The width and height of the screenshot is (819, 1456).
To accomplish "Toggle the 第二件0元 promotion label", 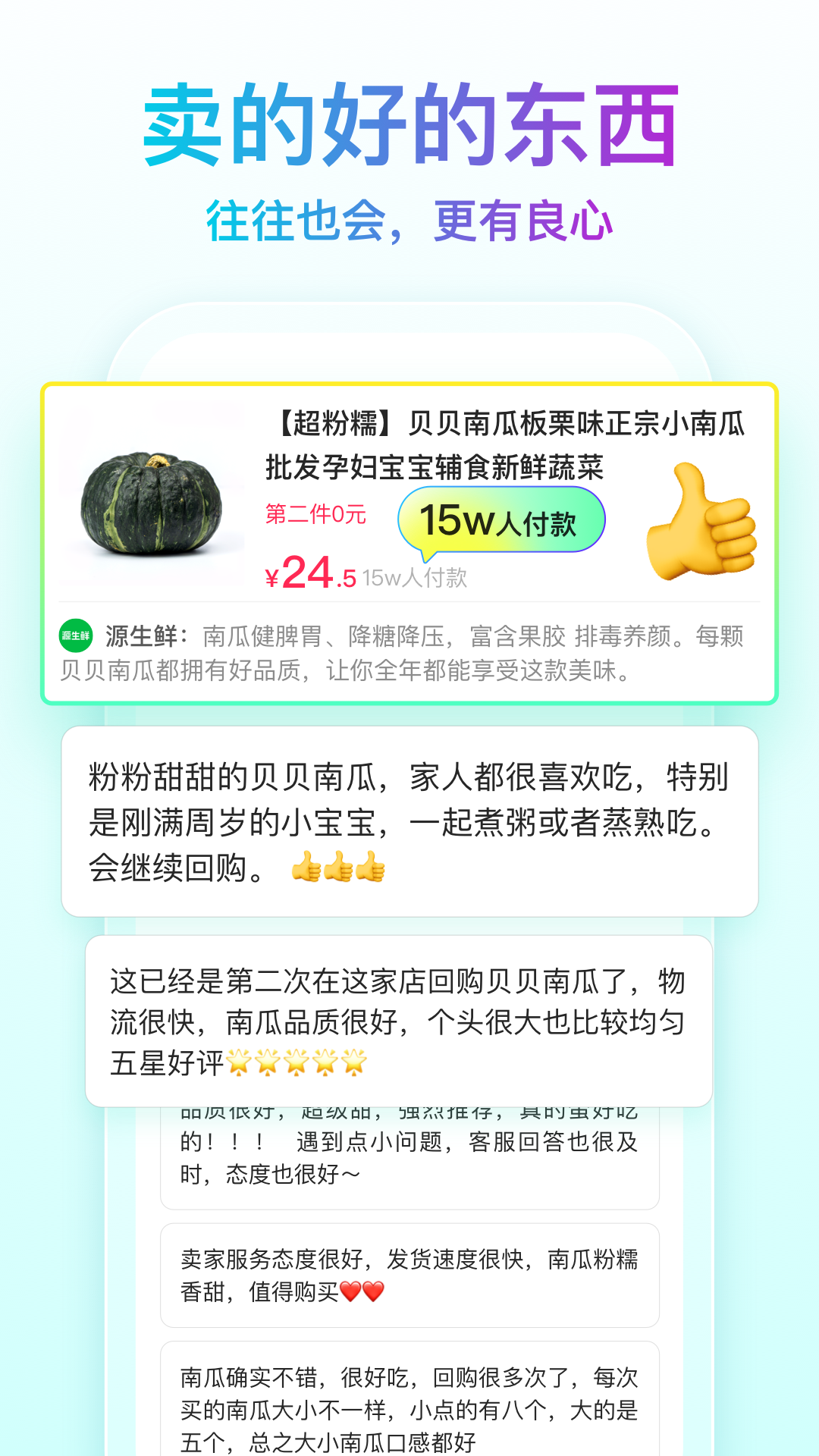I will [x=315, y=513].
